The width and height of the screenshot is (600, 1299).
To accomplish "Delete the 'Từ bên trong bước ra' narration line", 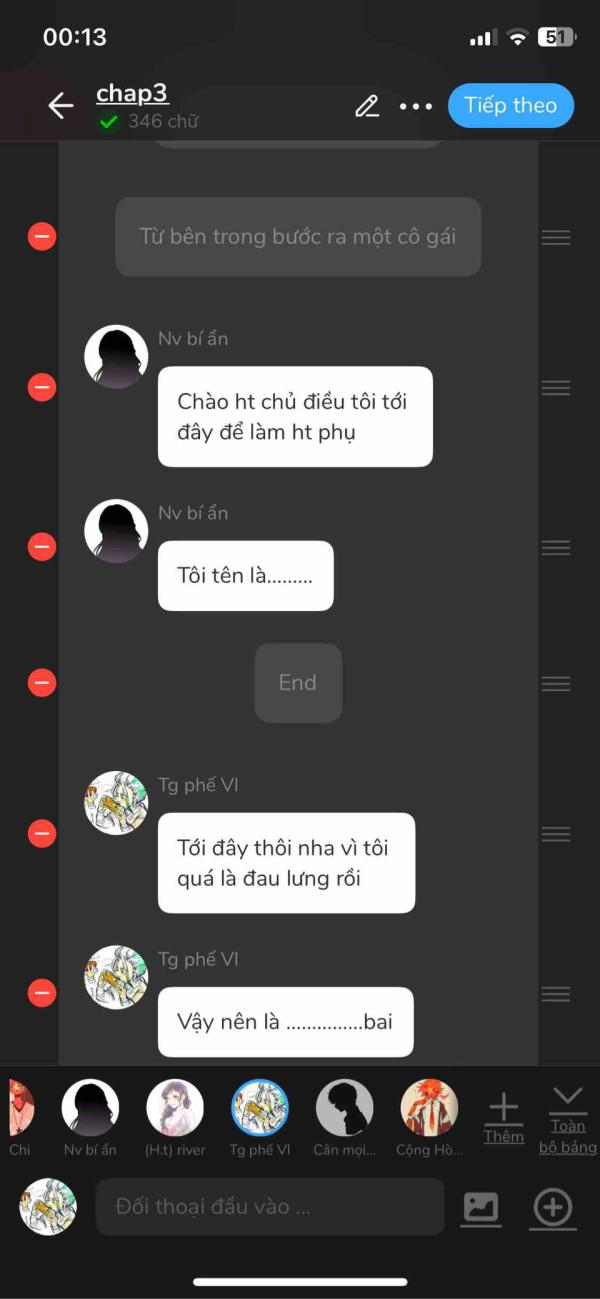I will point(42,237).
